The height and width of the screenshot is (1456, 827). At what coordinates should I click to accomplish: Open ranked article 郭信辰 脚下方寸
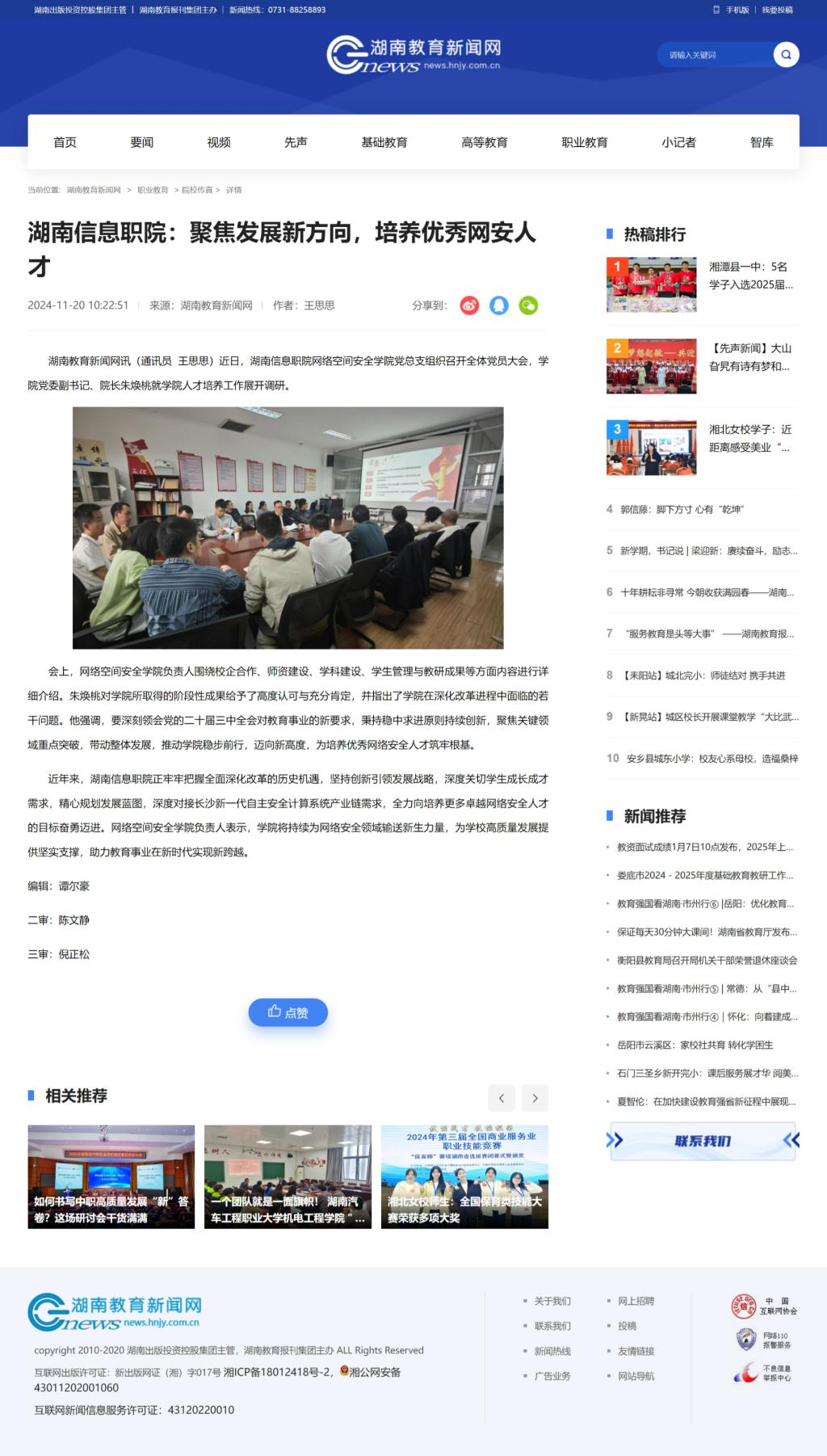682,510
